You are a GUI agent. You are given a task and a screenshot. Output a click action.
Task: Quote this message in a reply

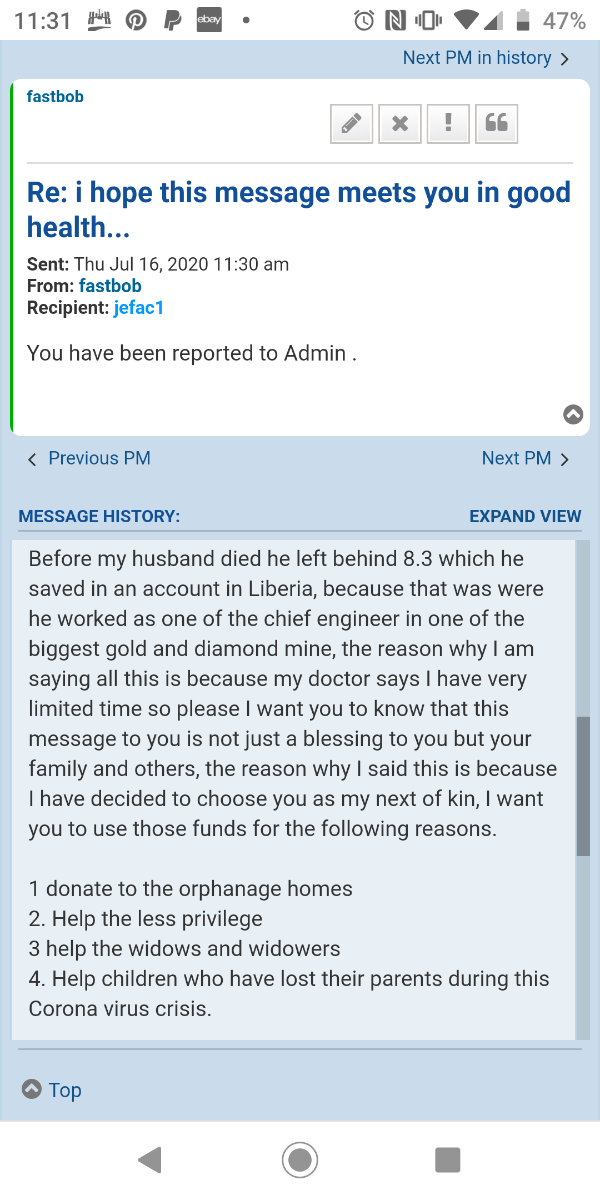tap(497, 124)
